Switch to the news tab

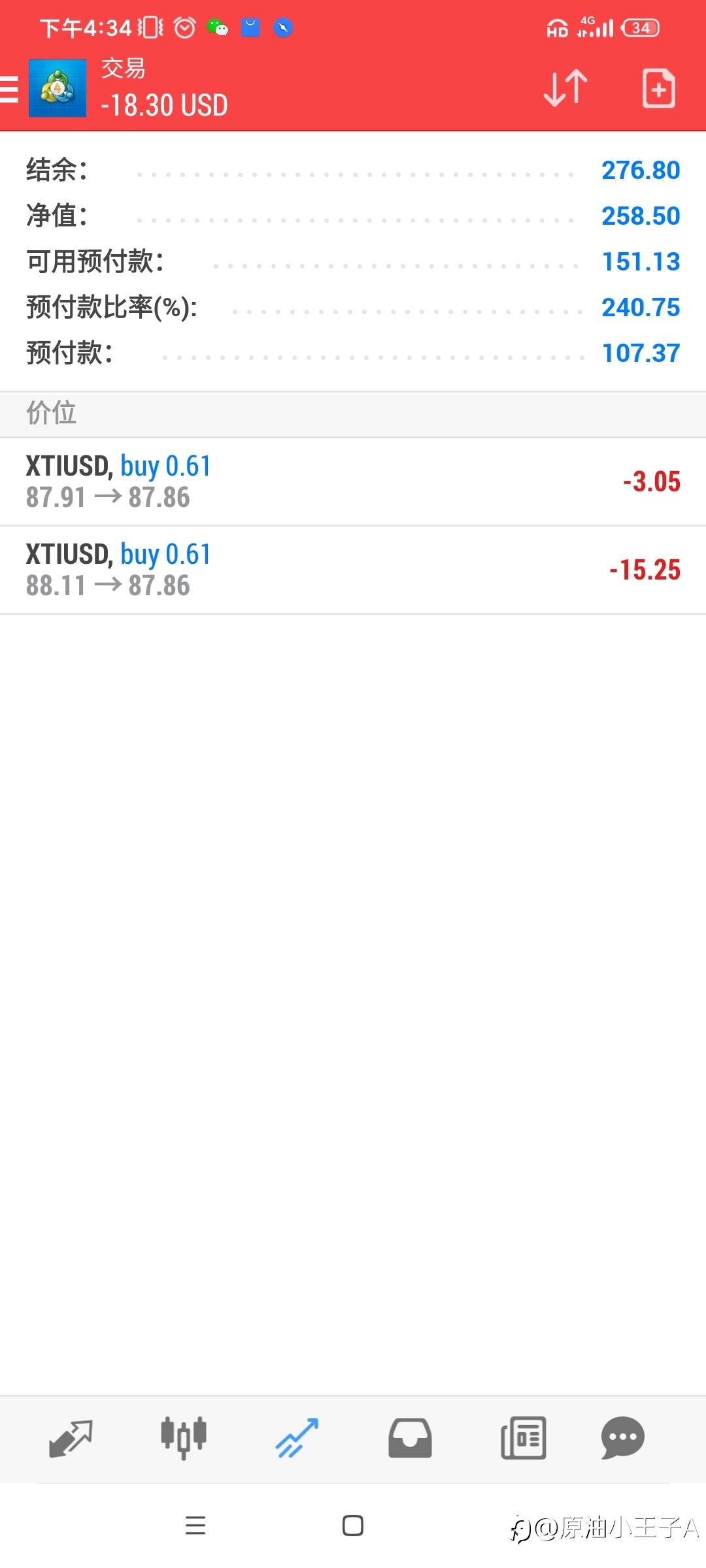pyautogui.click(x=523, y=1438)
